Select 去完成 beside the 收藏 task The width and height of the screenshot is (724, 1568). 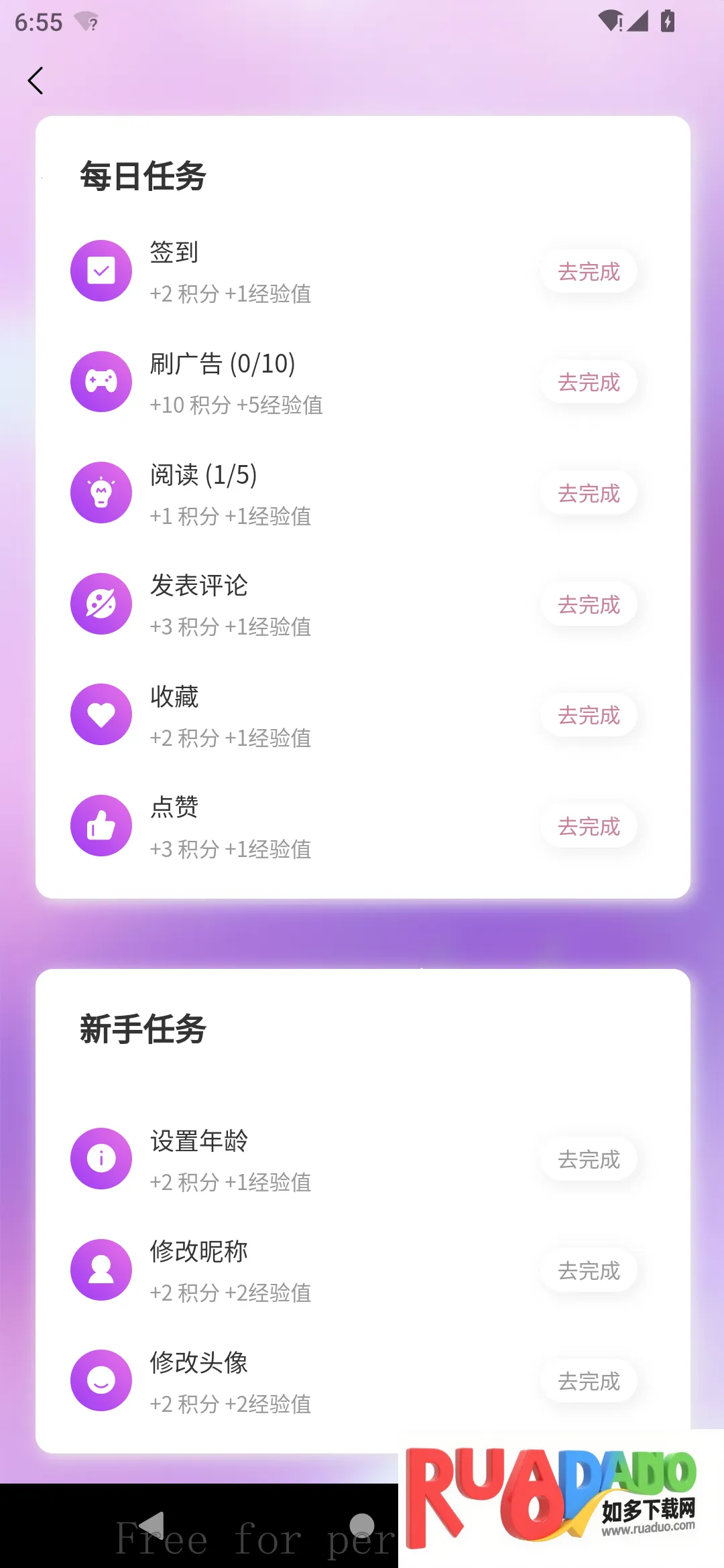(589, 715)
